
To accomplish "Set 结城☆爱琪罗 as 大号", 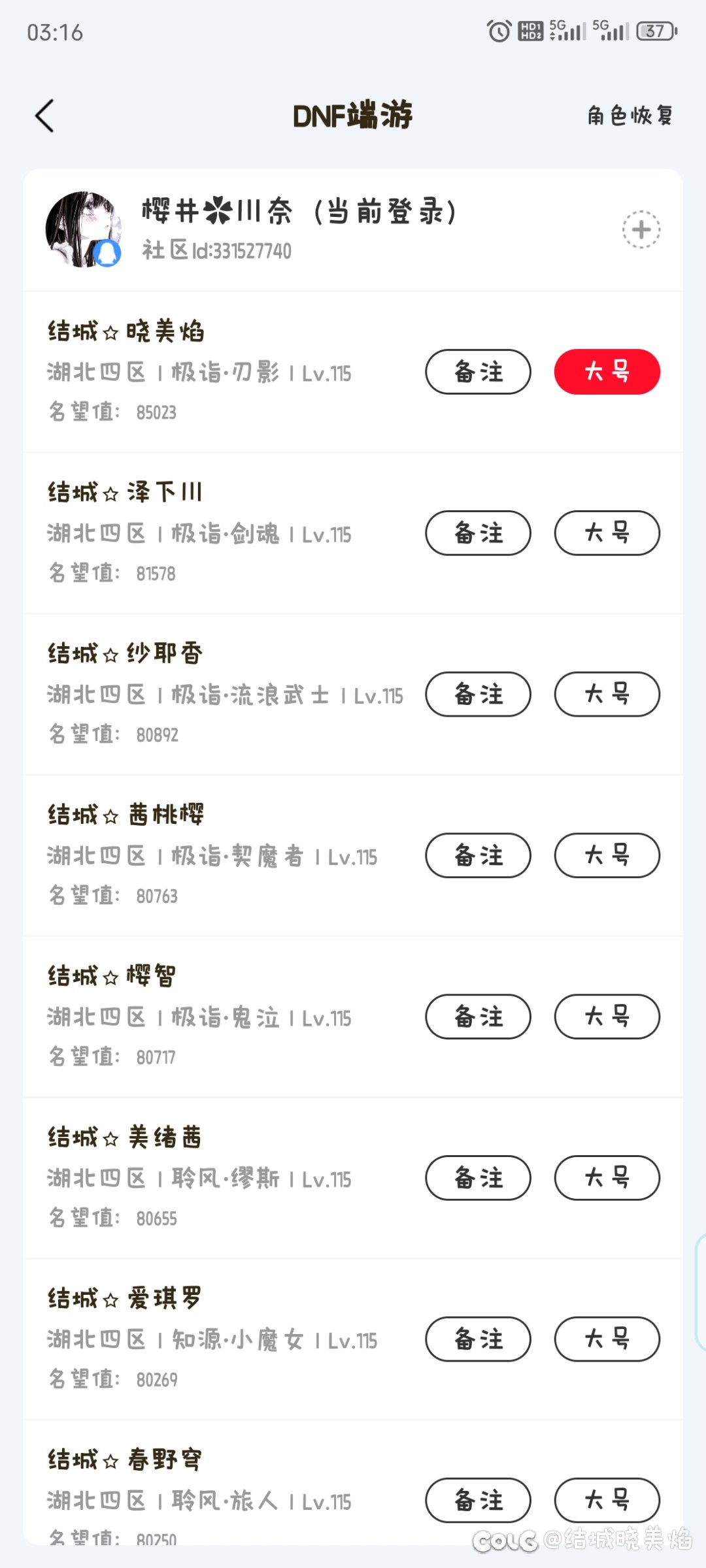I will tap(607, 1339).
